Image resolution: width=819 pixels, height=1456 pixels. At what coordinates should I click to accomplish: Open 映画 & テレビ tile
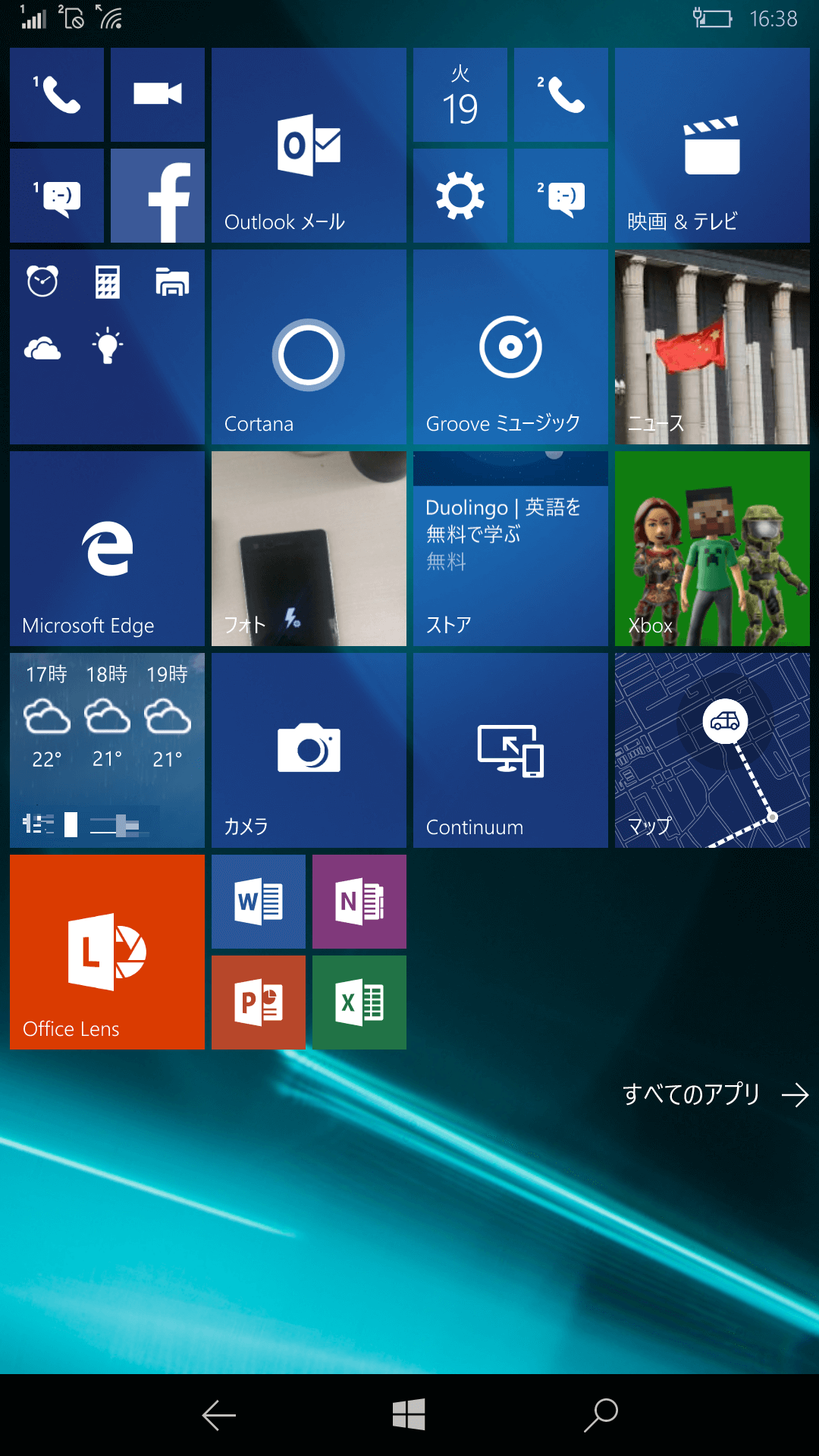712,146
